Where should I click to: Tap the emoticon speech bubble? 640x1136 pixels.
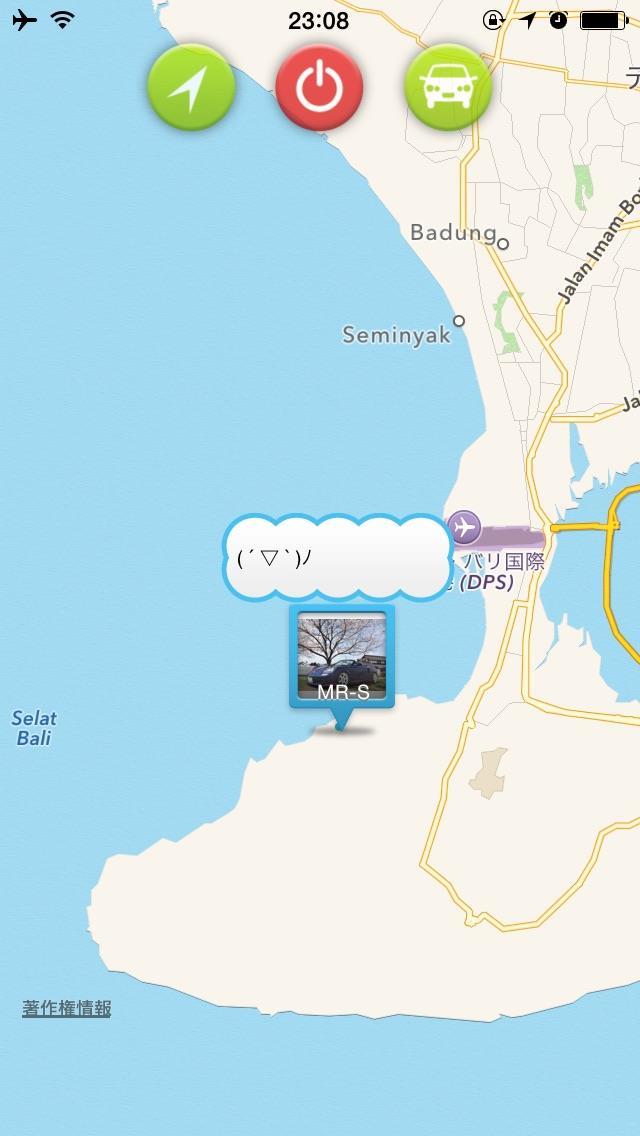click(x=335, y=558)
